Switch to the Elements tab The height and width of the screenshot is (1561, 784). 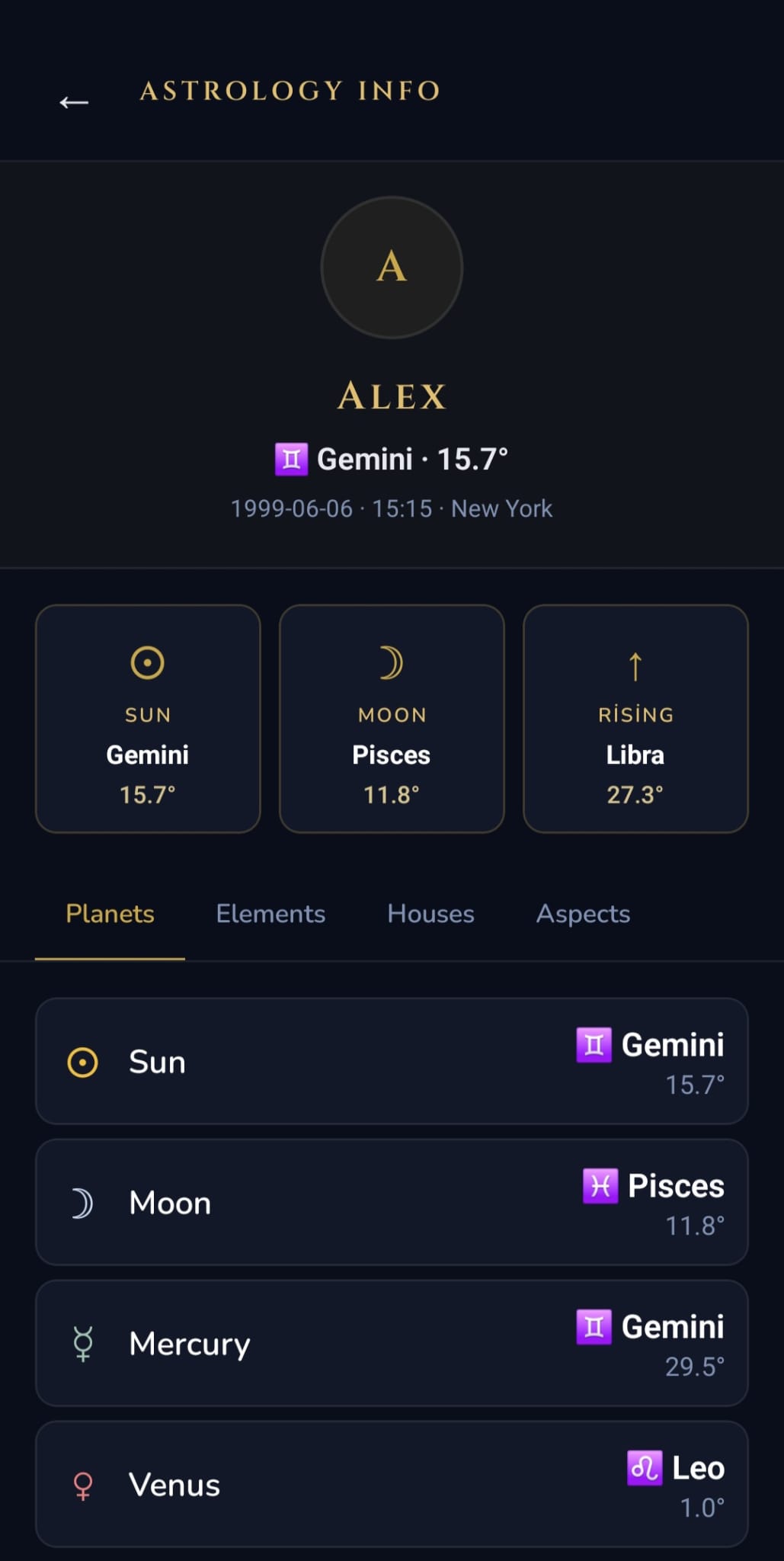[270, 913]
